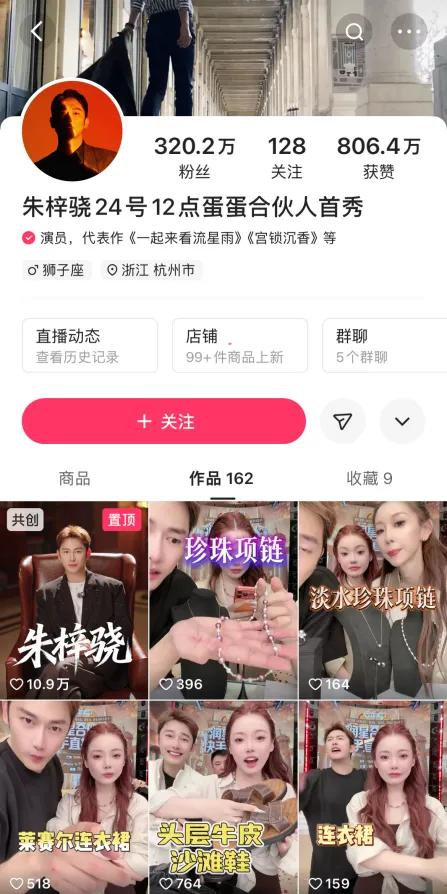Watch the 头层牛皮沙滩鞋 video
The image size is (447, 894).
coord(224,797)
